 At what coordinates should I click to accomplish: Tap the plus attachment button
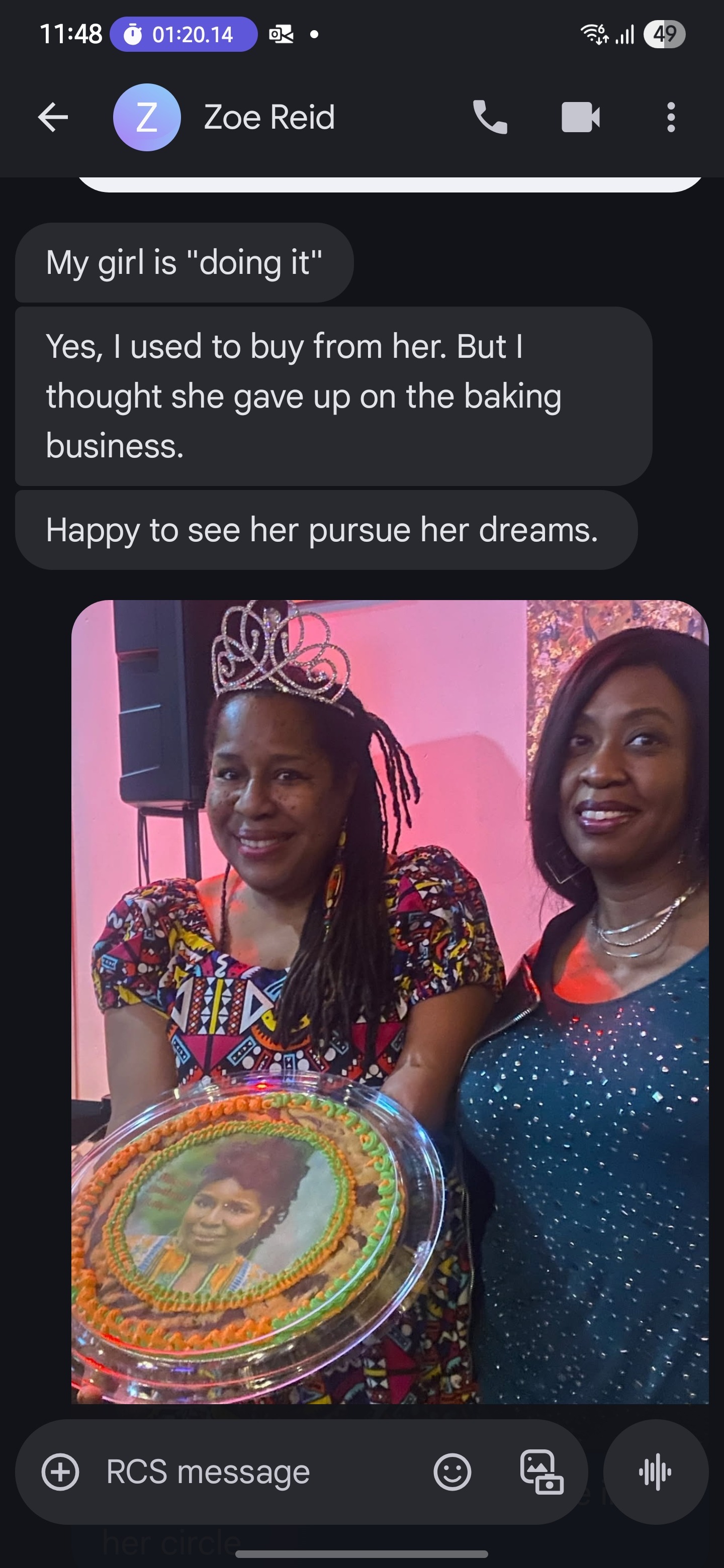point(60,1472)
